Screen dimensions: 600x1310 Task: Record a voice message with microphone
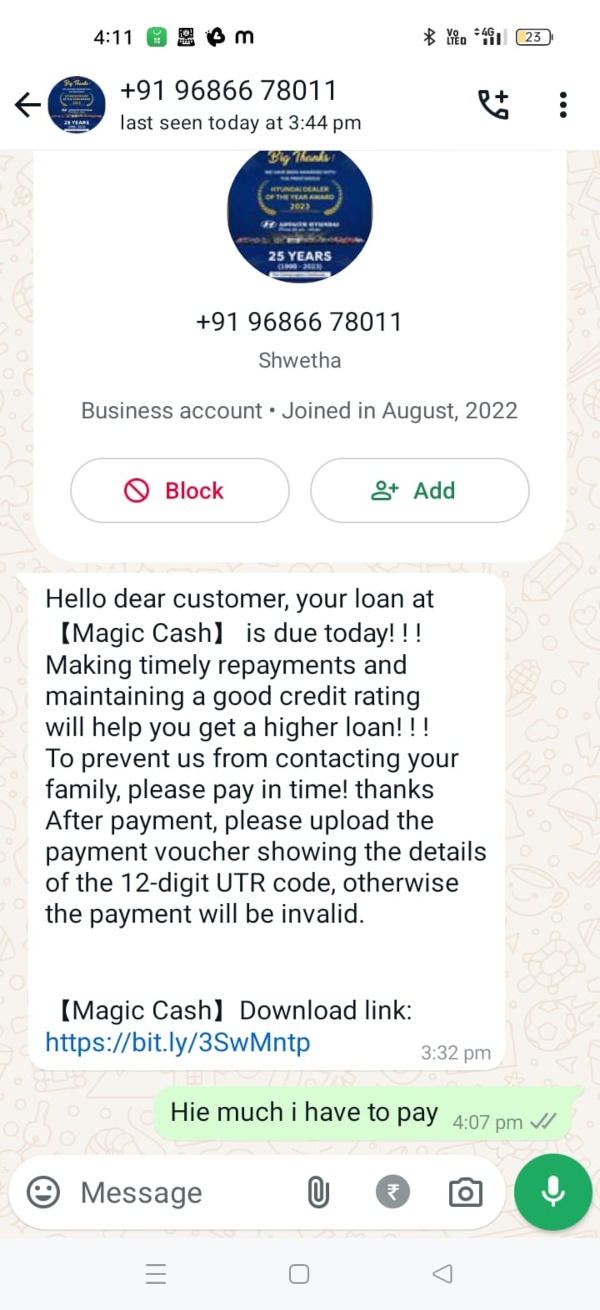[x=552, y=1191]
